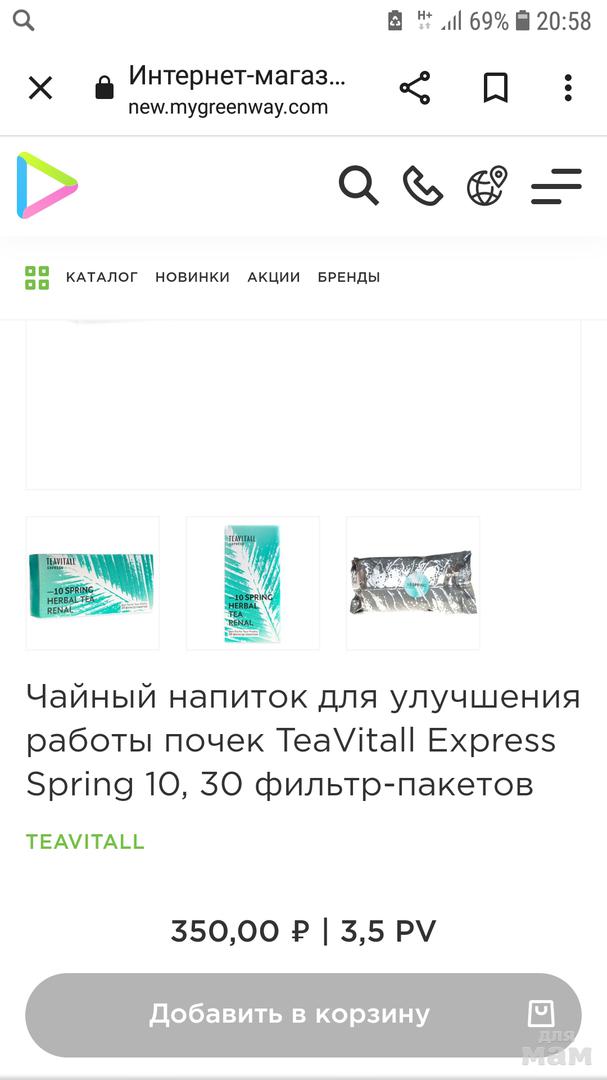
Task: Open the site search magnifier
Action: [358, 186]
